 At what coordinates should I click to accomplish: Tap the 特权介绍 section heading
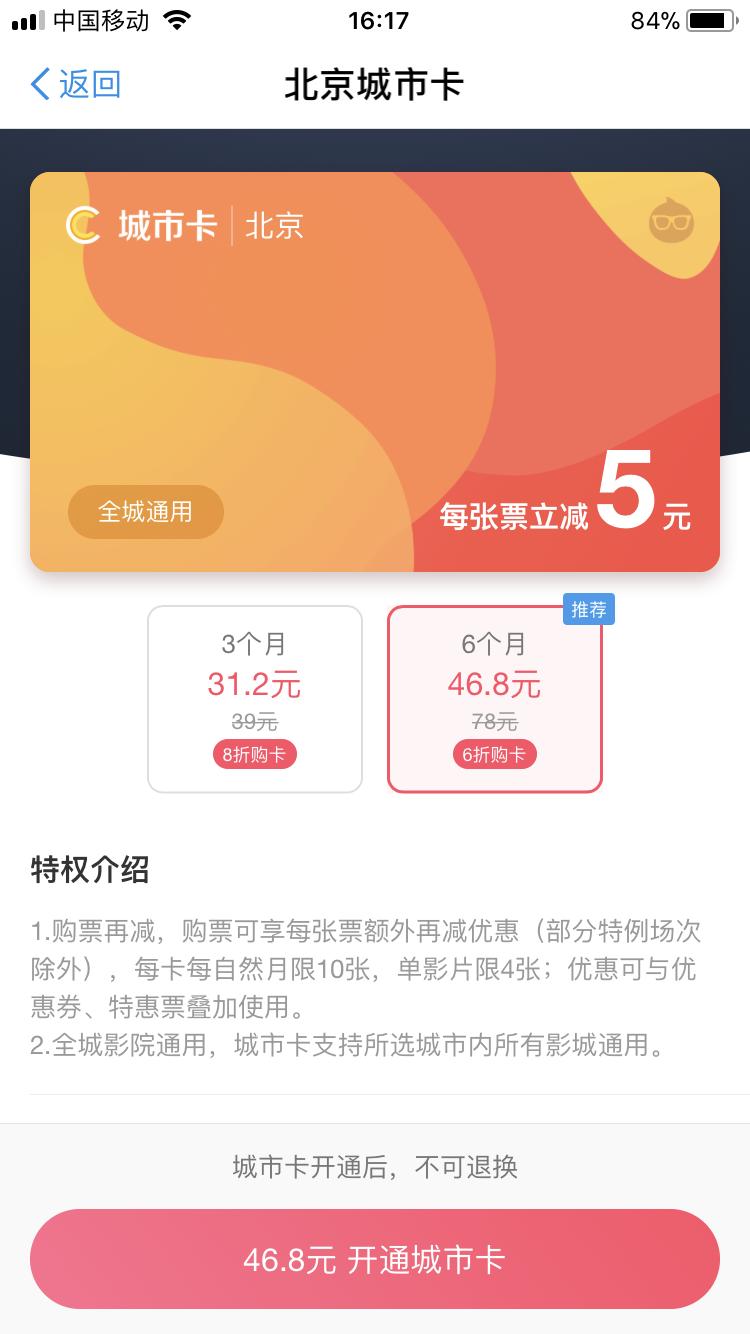(x=88, y=871)
